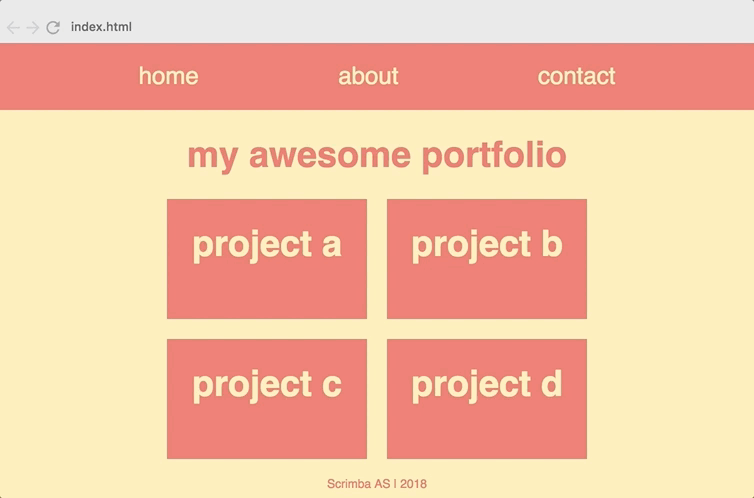Image resolution: width=754 pixels, height=498 pixels.
Task: Tap the project d card
Action: point(487,398)
